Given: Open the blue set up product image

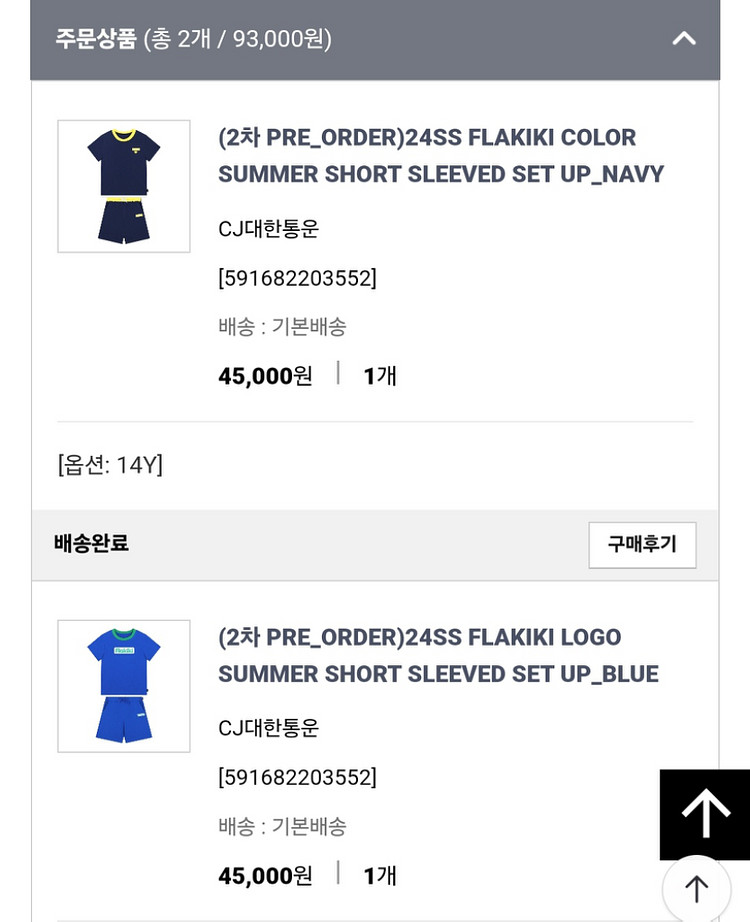Looking at the screenshot, I should (124, 686).
